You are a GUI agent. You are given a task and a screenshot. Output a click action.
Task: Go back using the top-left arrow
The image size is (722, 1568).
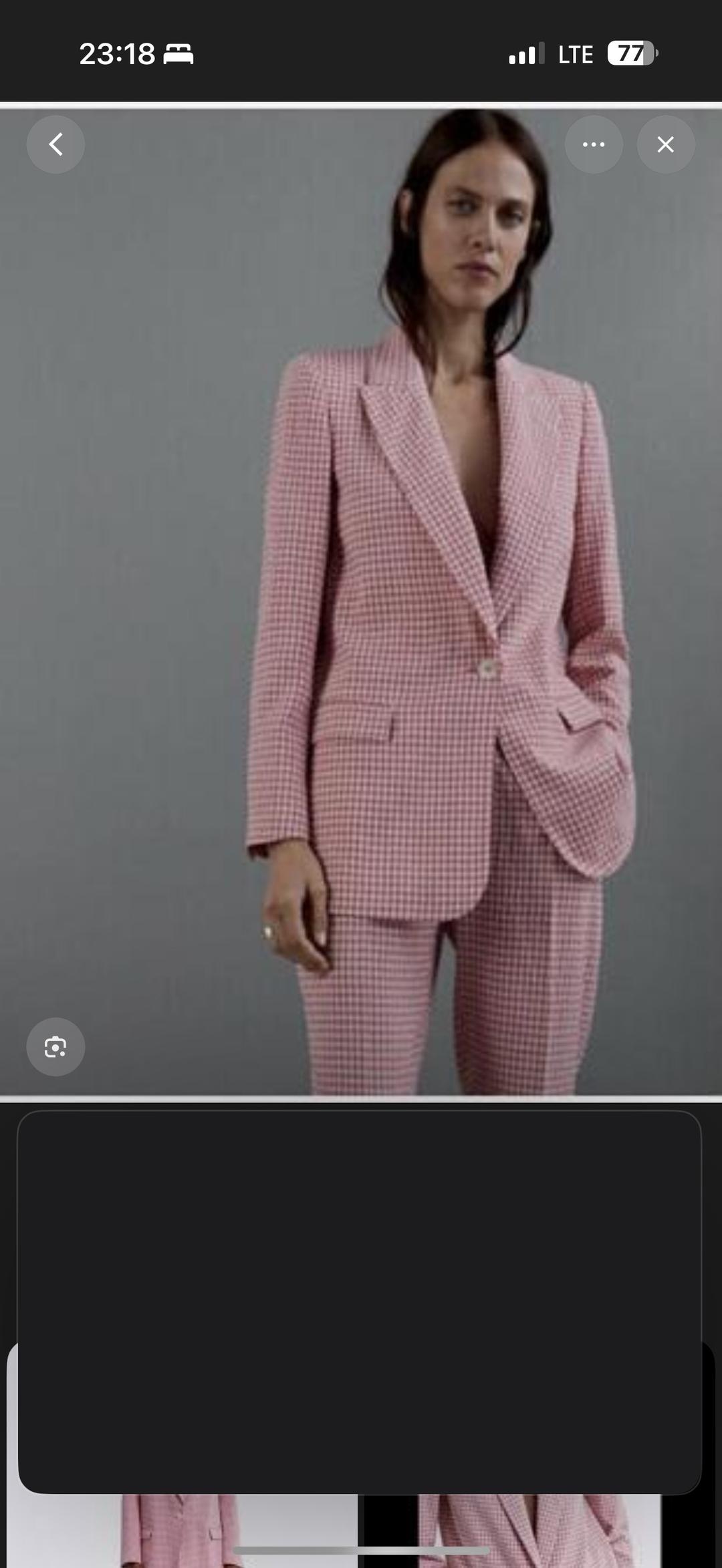pyautogui.click(x=55, y=144)
